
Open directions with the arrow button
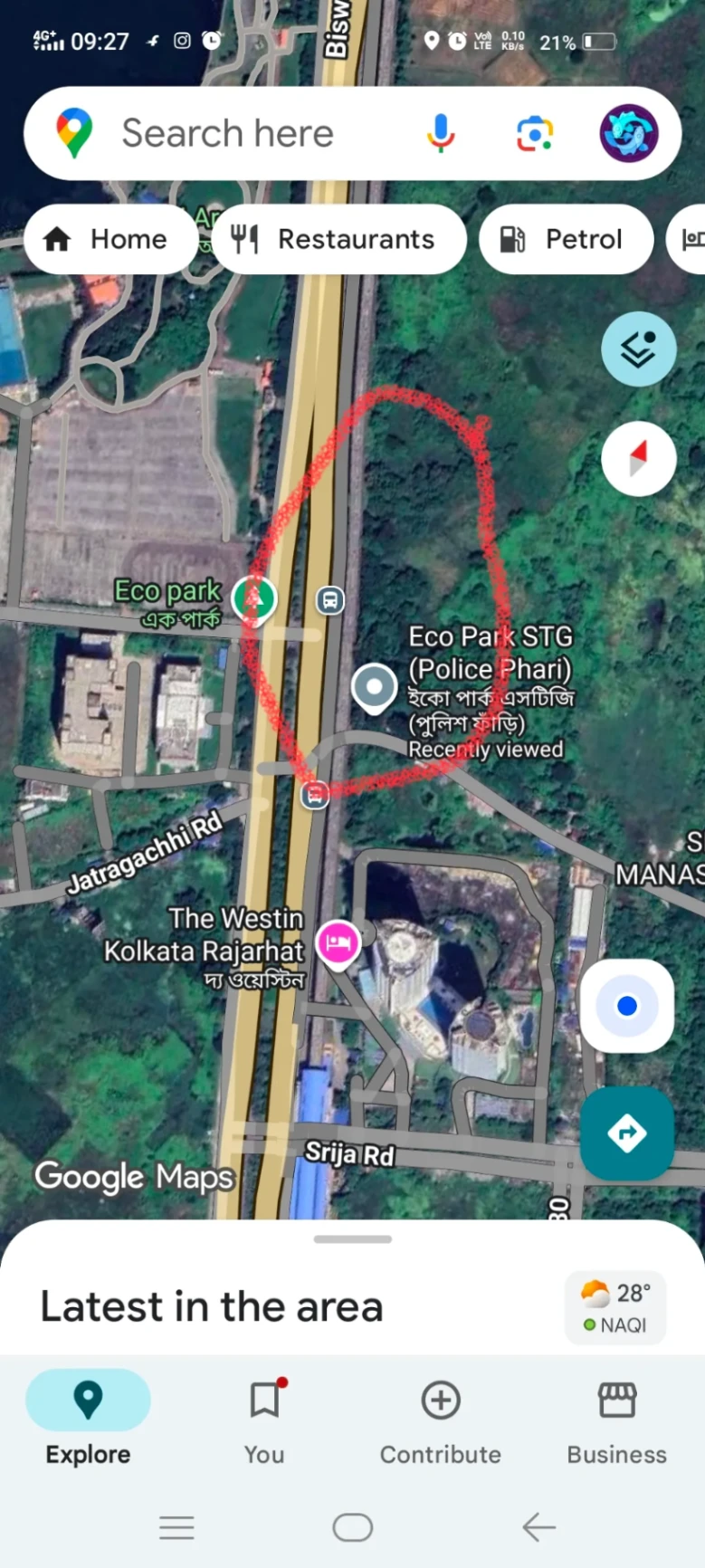(x=626, y=1133)
